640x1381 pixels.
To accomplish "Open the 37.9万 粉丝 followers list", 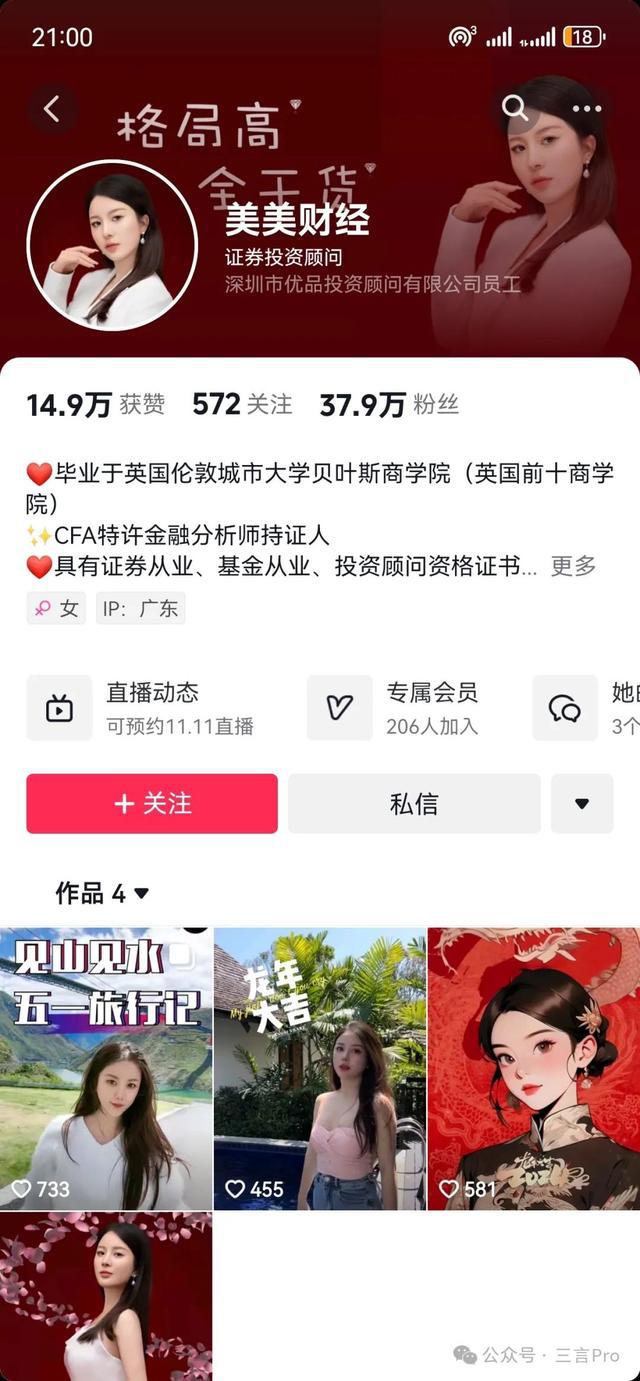I will tap(388, 404).
